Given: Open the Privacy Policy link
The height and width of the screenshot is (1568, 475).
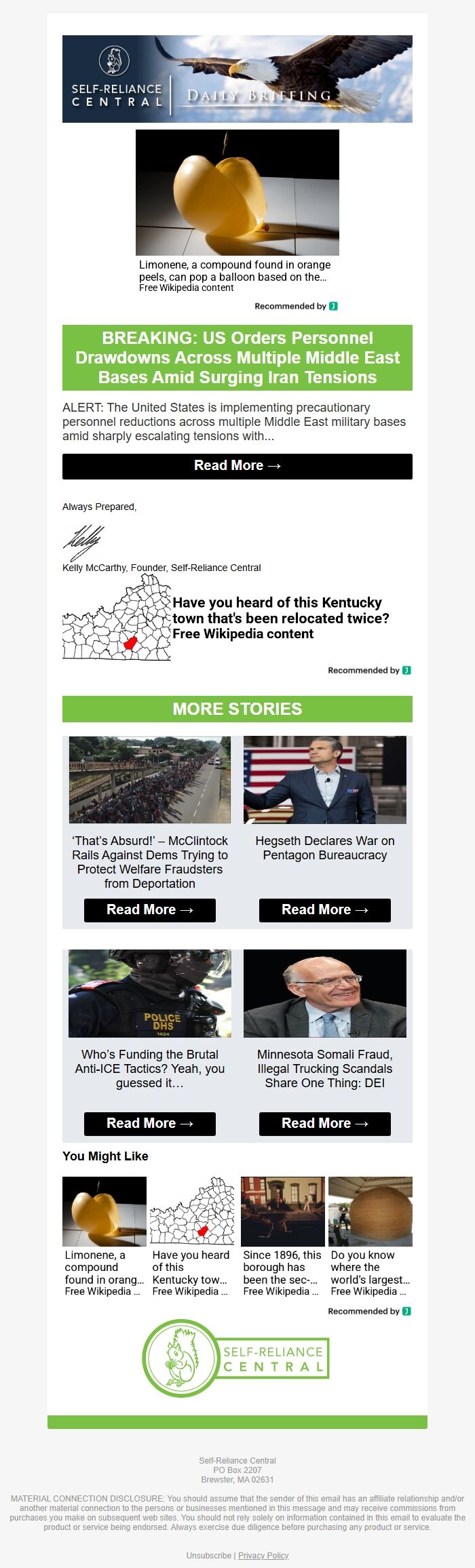Looking at the screenshot, I should click(263, 1555).
